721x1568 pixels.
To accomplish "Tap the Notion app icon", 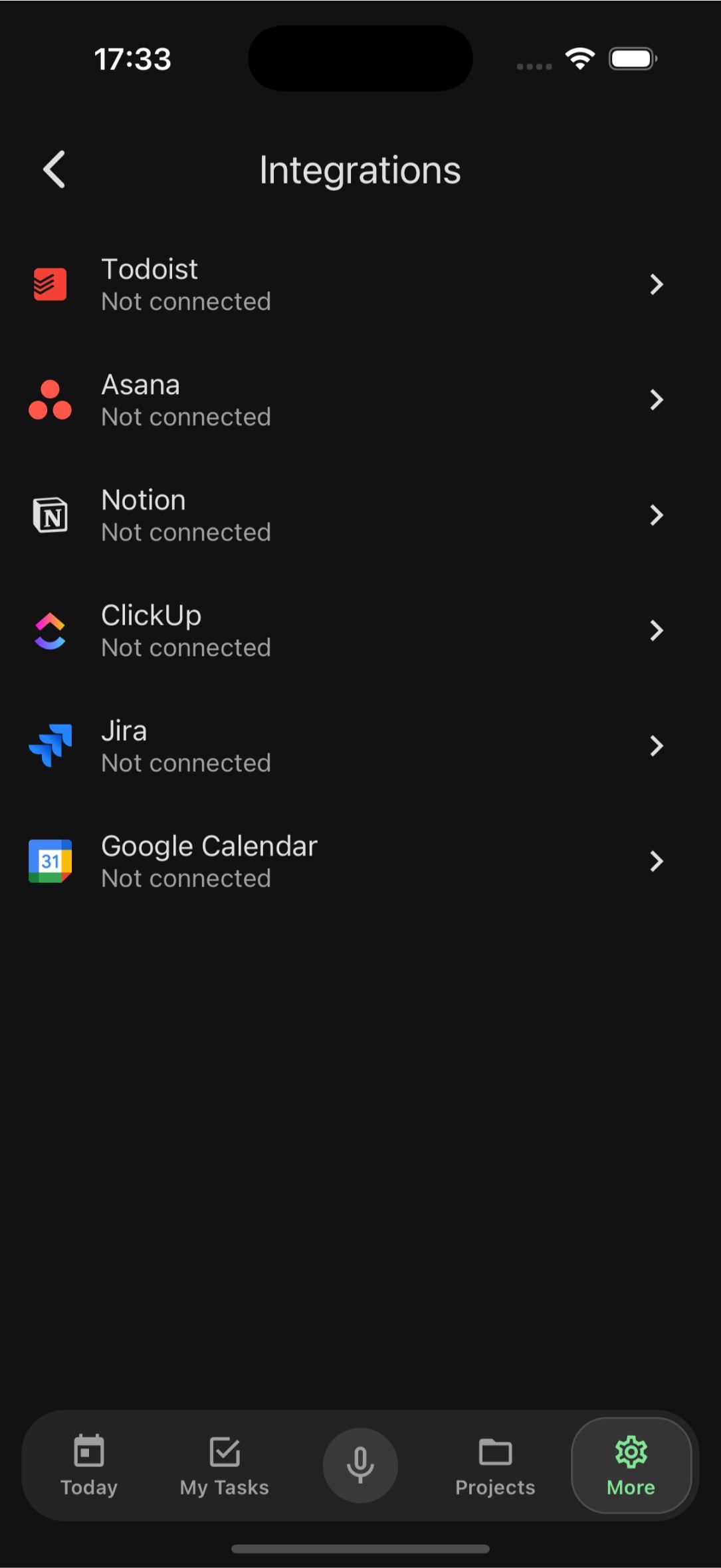I will (x=51, y=515).
